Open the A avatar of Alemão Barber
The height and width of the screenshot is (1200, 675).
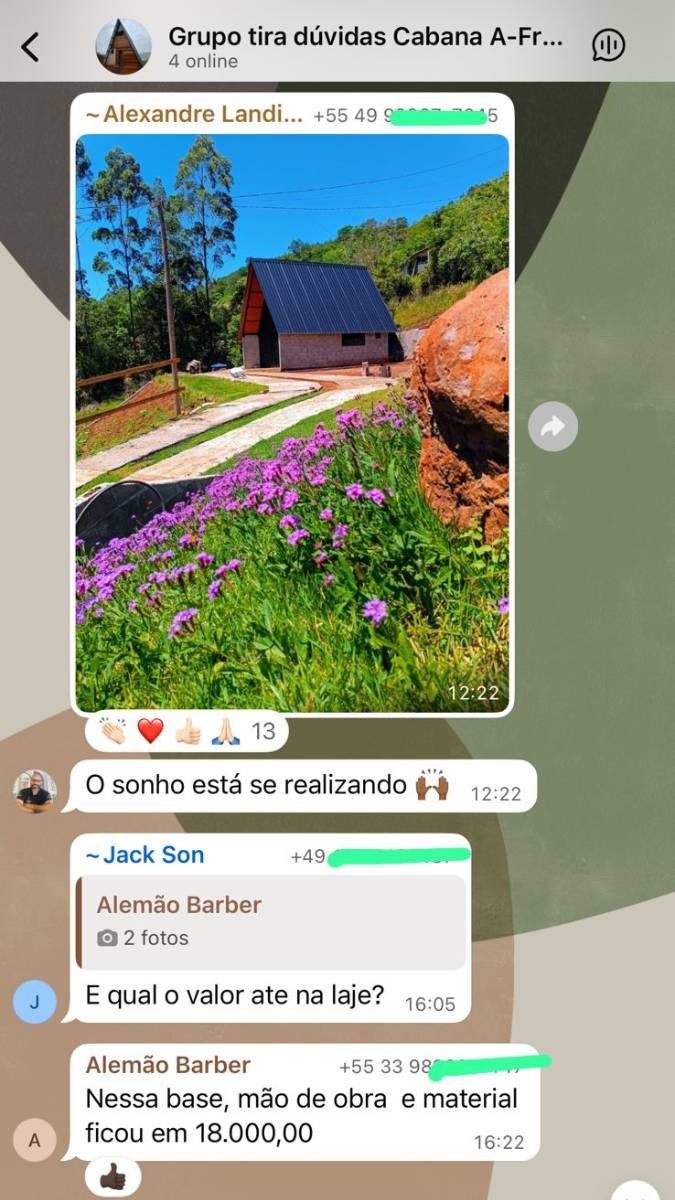coord(35,1140)
